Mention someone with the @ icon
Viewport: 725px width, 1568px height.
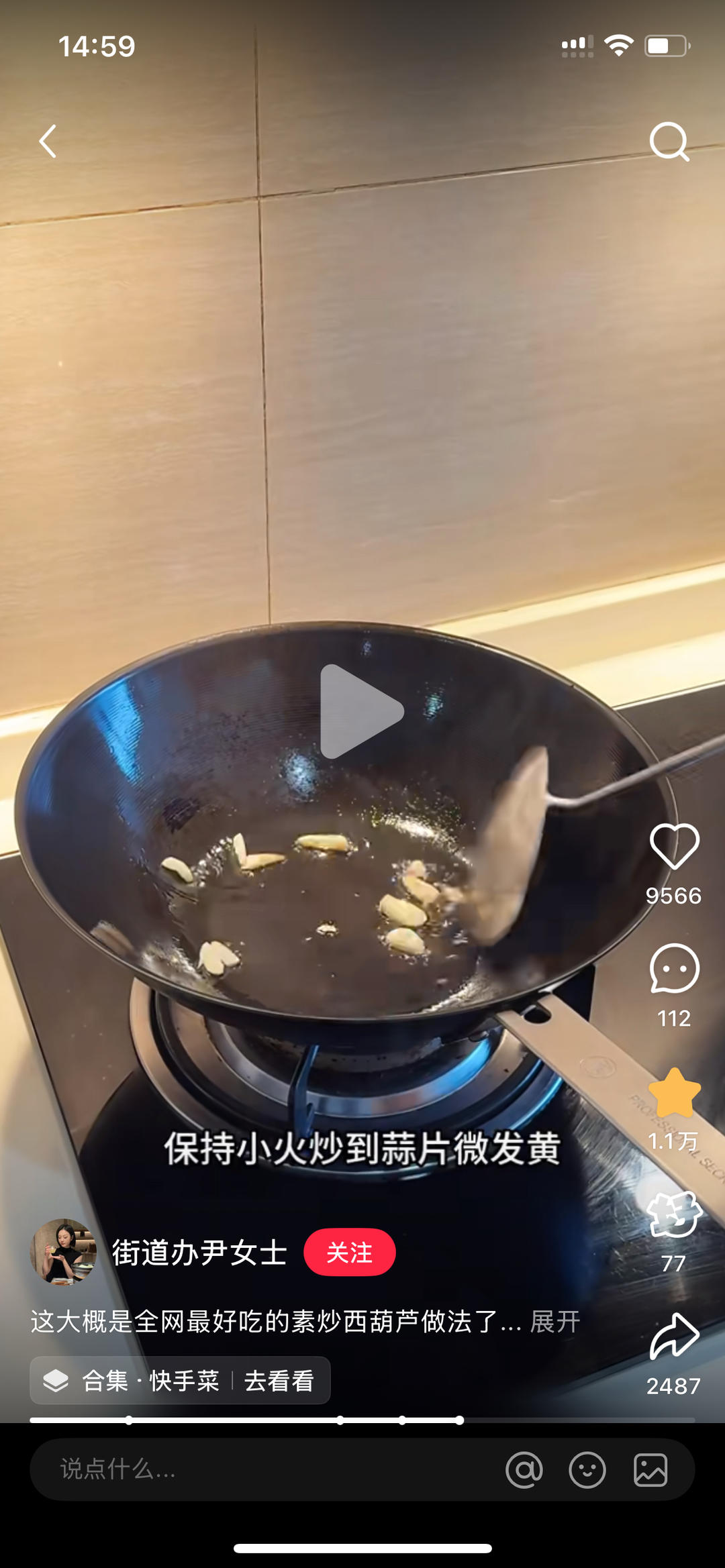524,1470
